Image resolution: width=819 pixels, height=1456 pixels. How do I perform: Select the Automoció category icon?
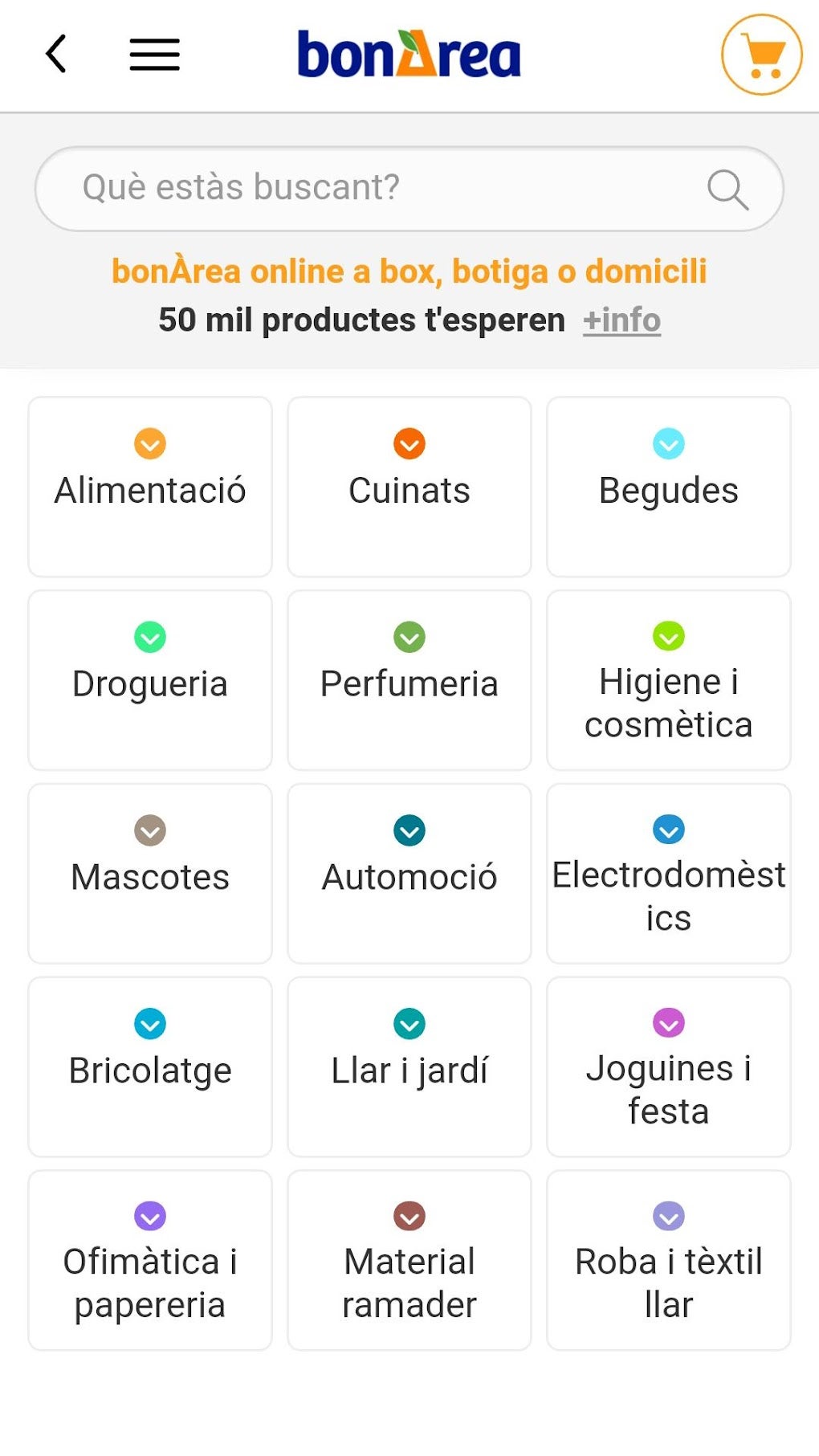coord(409,832)
